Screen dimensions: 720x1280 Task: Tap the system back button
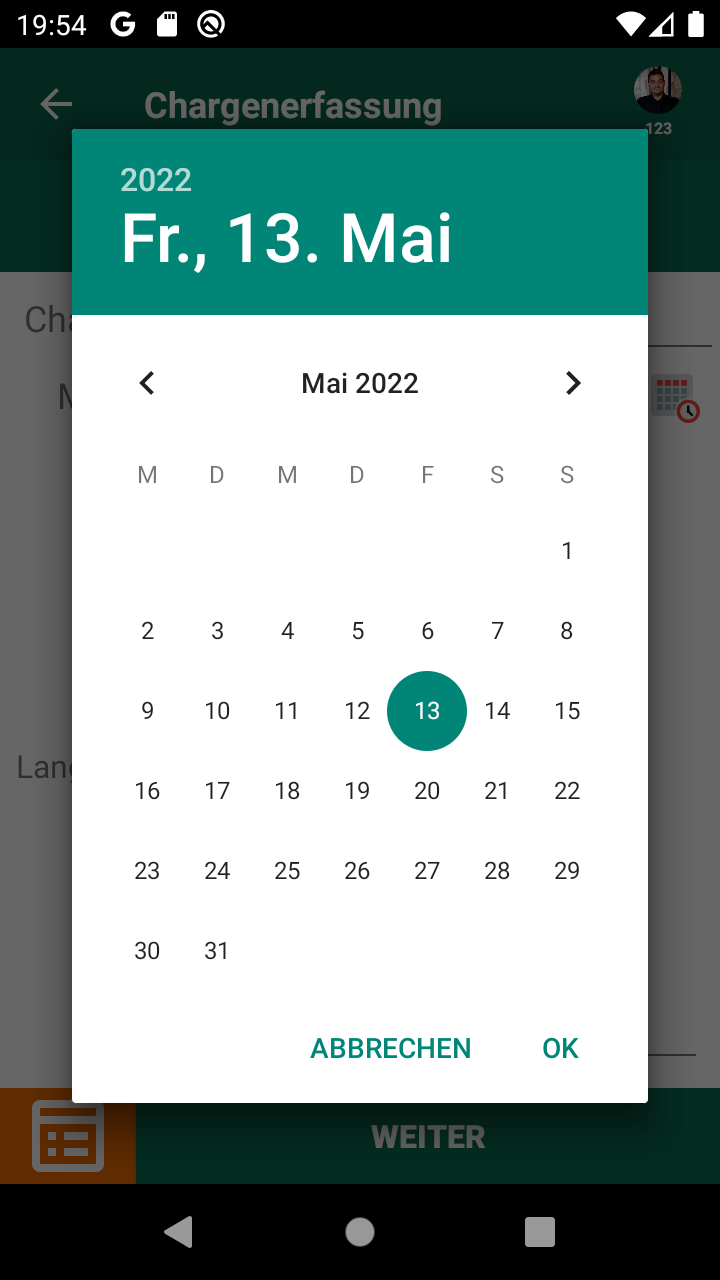pos(179,1232)
